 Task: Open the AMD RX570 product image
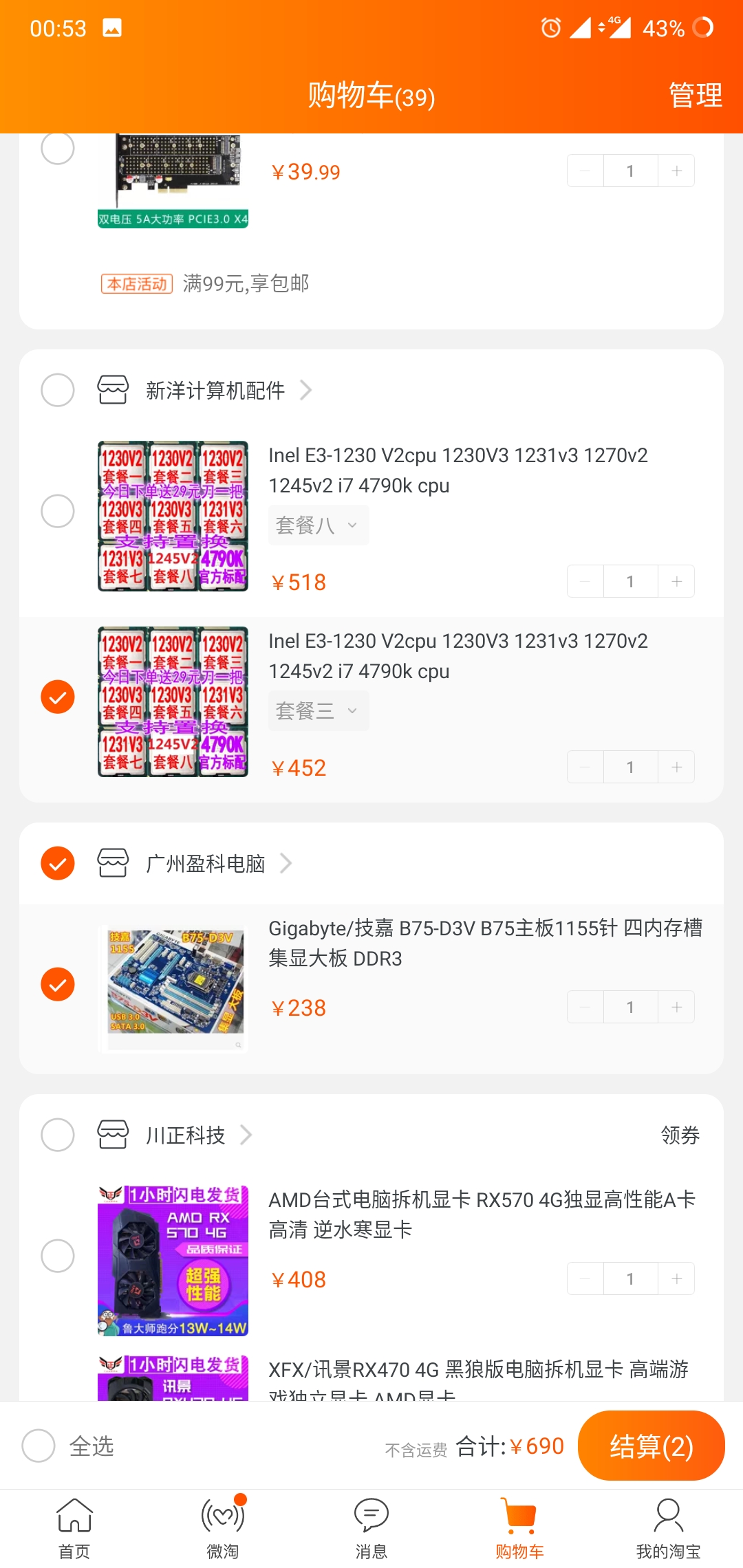click(173, 1261)
